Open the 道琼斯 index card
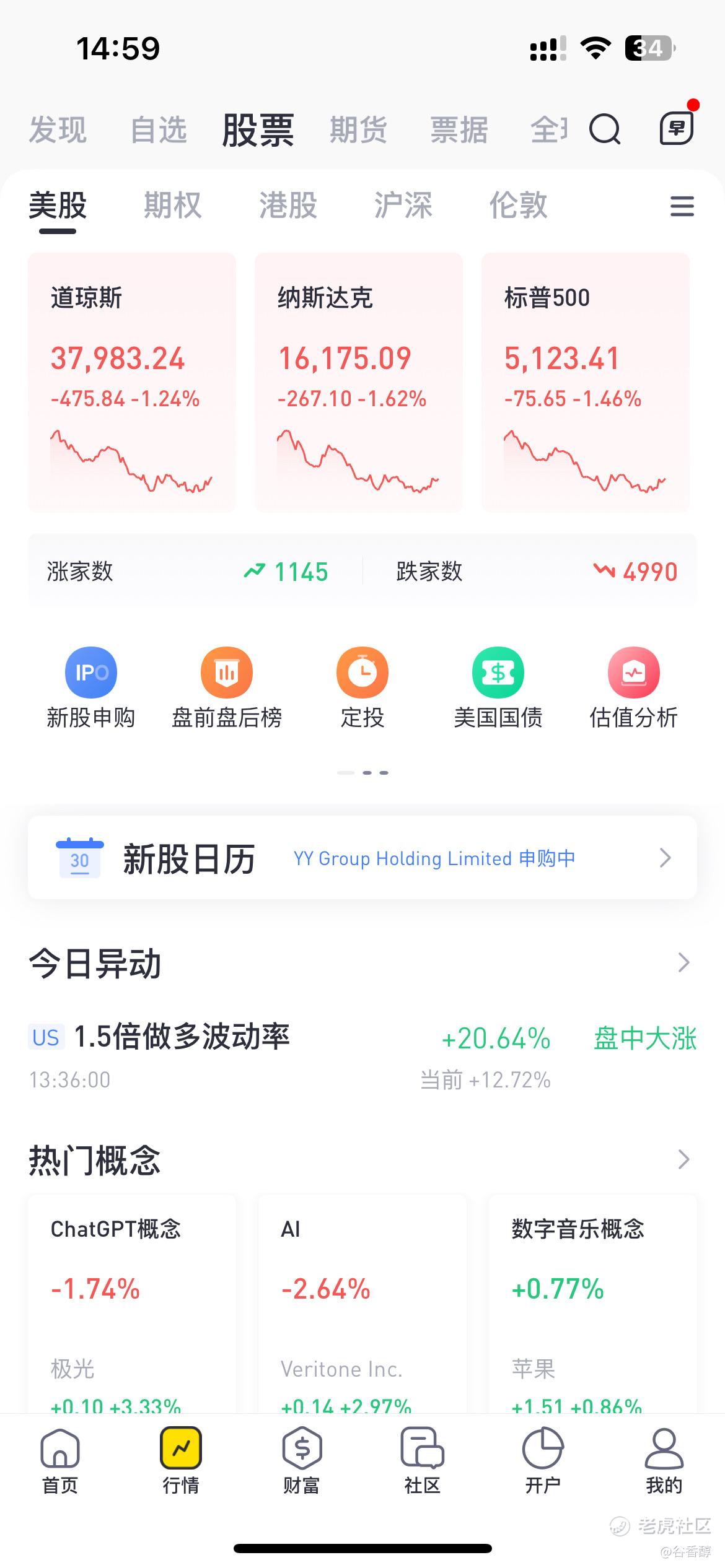The height and width of the screenshot is (1568, 725). coord(132,382)
